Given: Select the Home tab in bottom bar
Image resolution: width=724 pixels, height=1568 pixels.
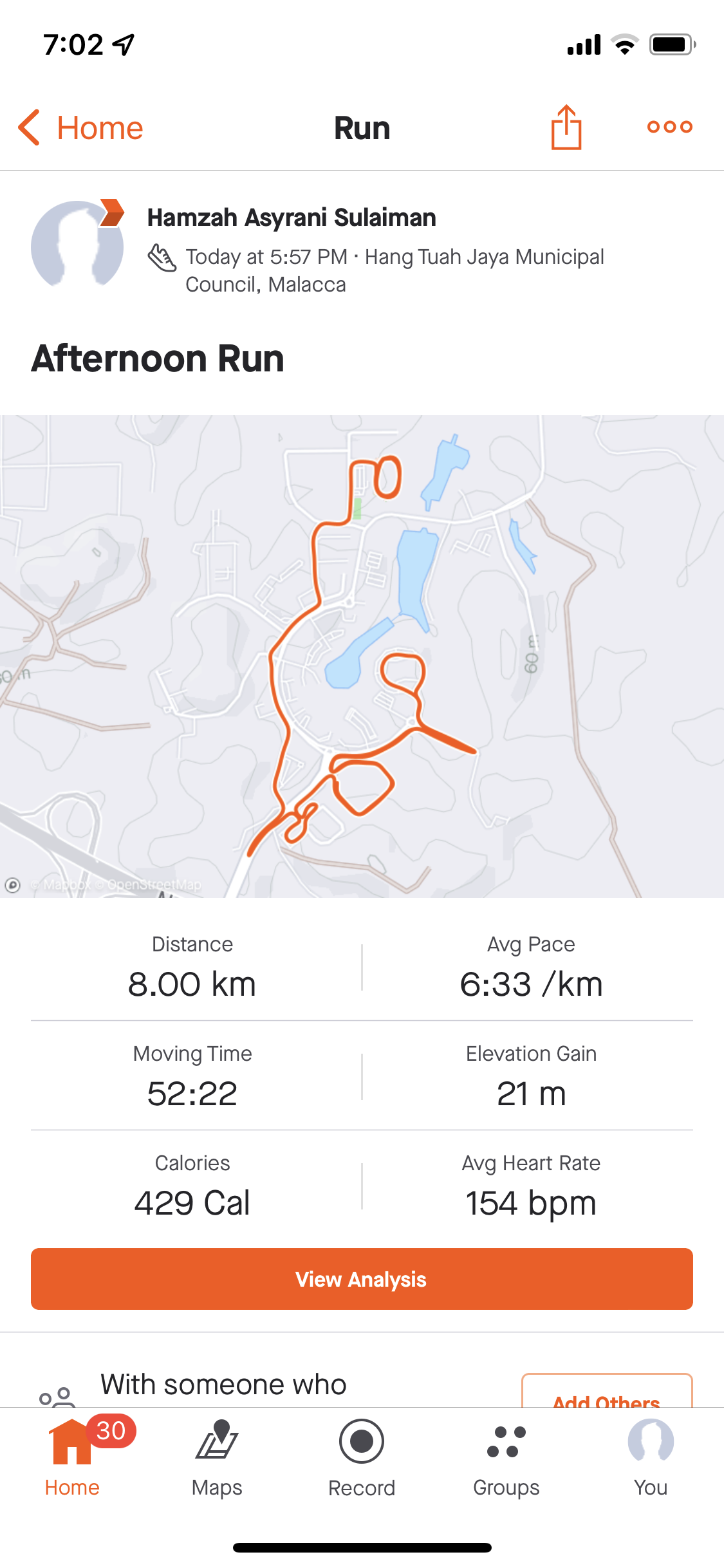Looking at the screenshot, I should tap(72, 1459).
